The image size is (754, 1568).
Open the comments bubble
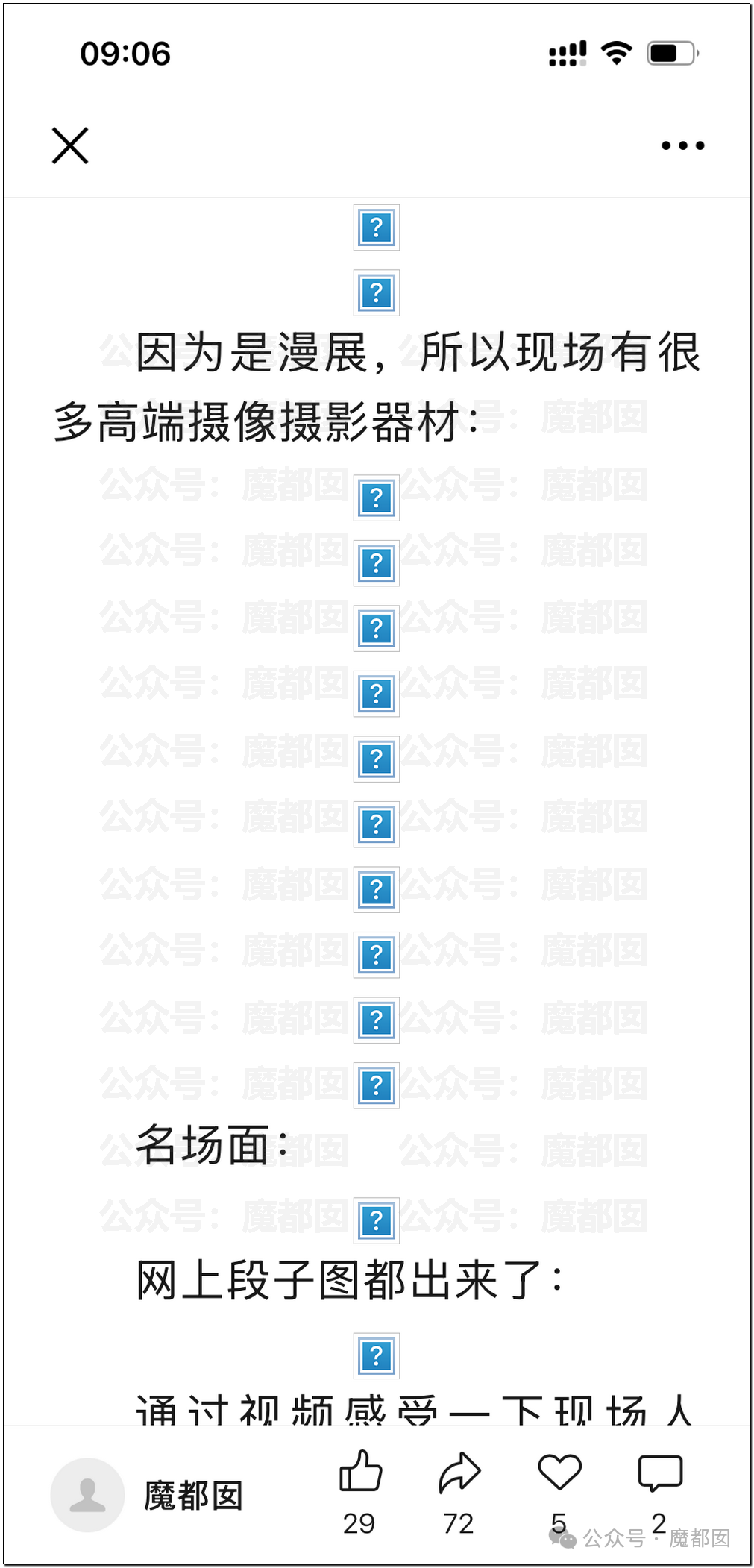click(660, 1473)
